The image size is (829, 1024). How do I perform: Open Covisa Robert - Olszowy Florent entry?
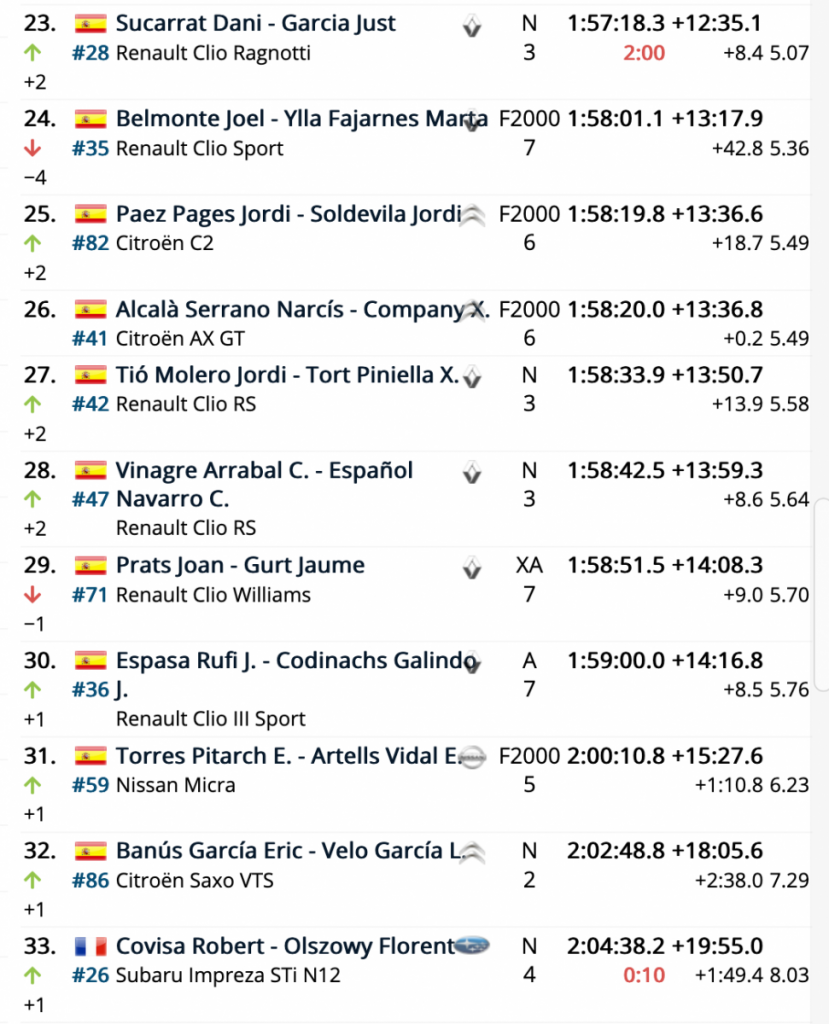[285, 946]
